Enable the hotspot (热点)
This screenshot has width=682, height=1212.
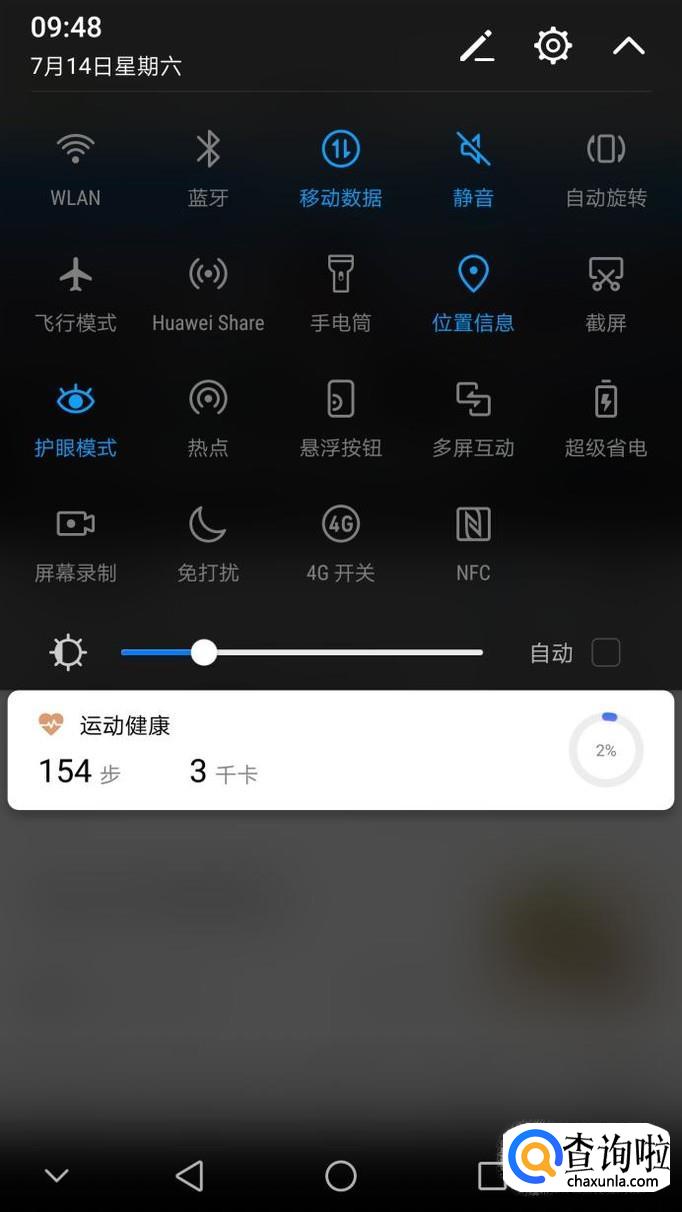click(208, 400)
